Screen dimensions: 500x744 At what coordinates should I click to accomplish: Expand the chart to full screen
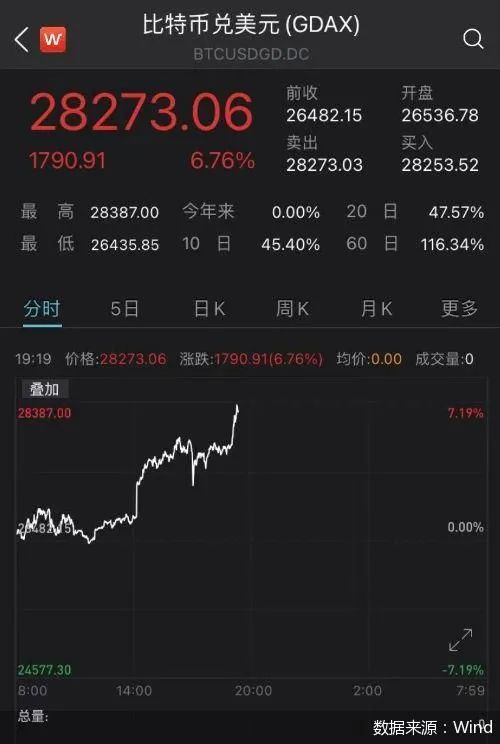coord(461,640)
